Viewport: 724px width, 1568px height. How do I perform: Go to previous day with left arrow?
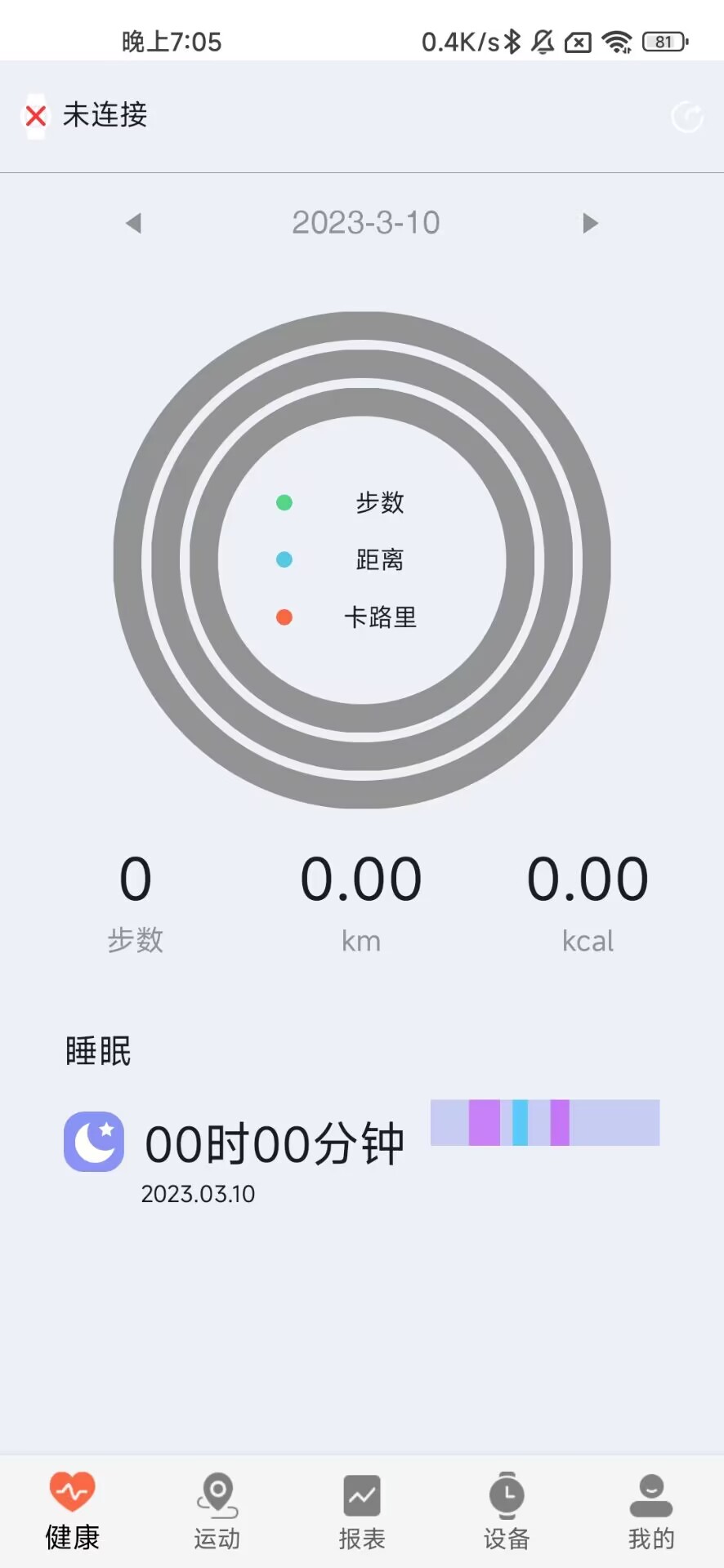click(x=135, y=222)
